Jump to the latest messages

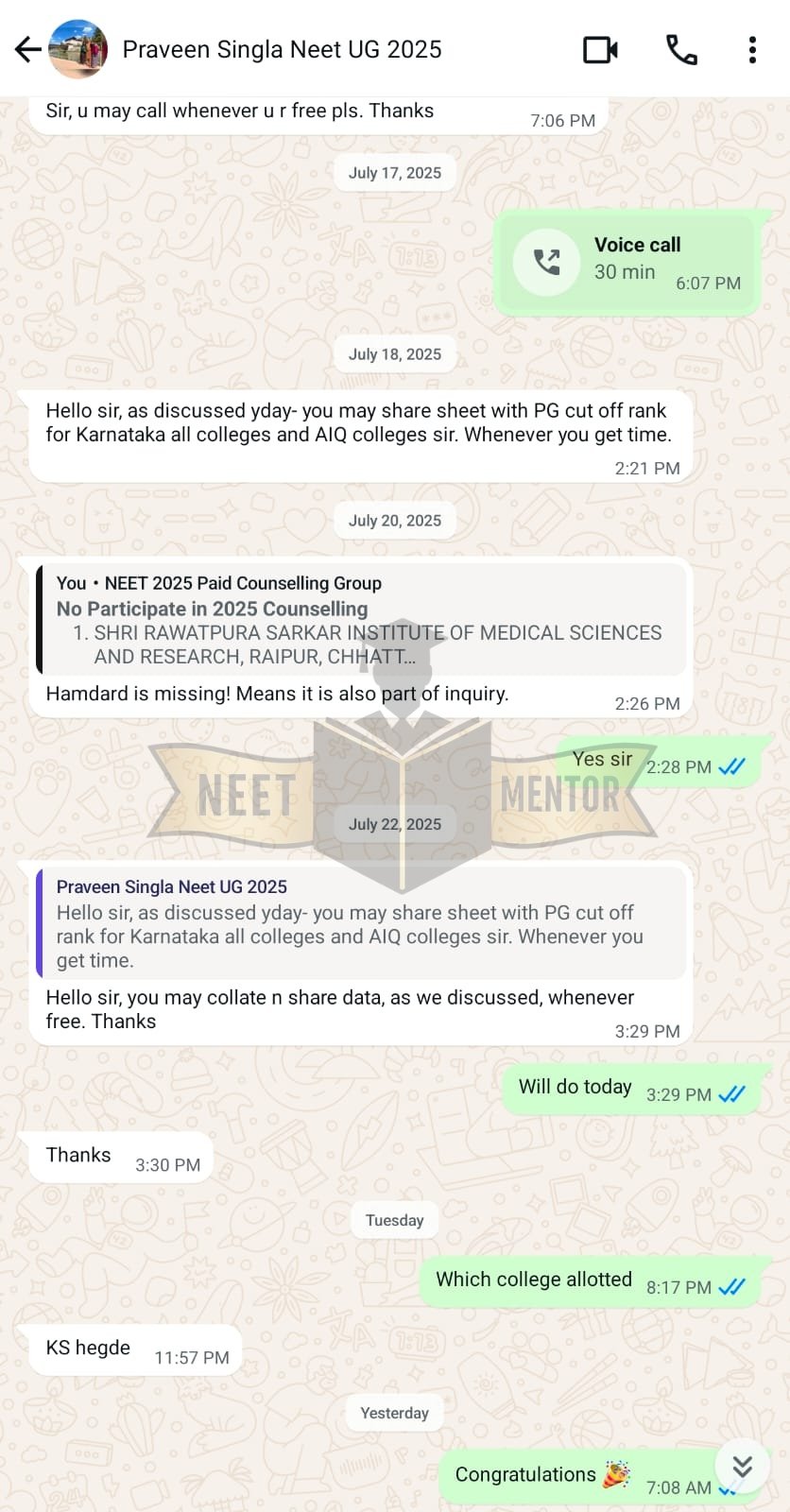pyautogui.click(x=743, y=1466)
